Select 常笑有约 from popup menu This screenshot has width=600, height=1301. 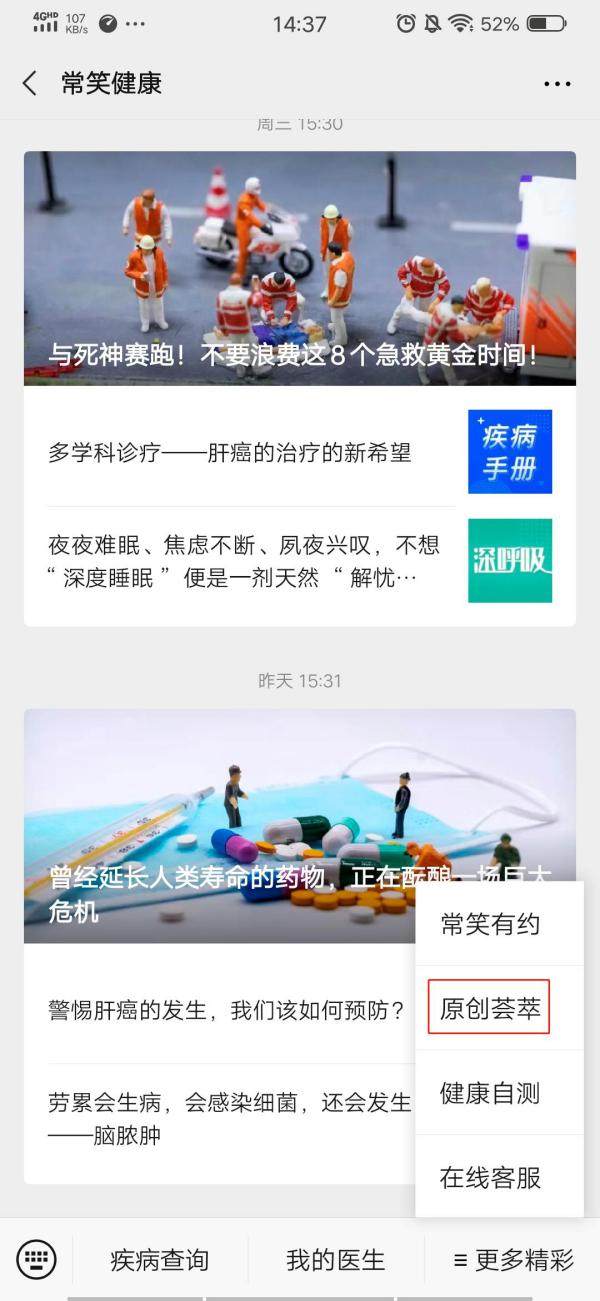[490, 924]
